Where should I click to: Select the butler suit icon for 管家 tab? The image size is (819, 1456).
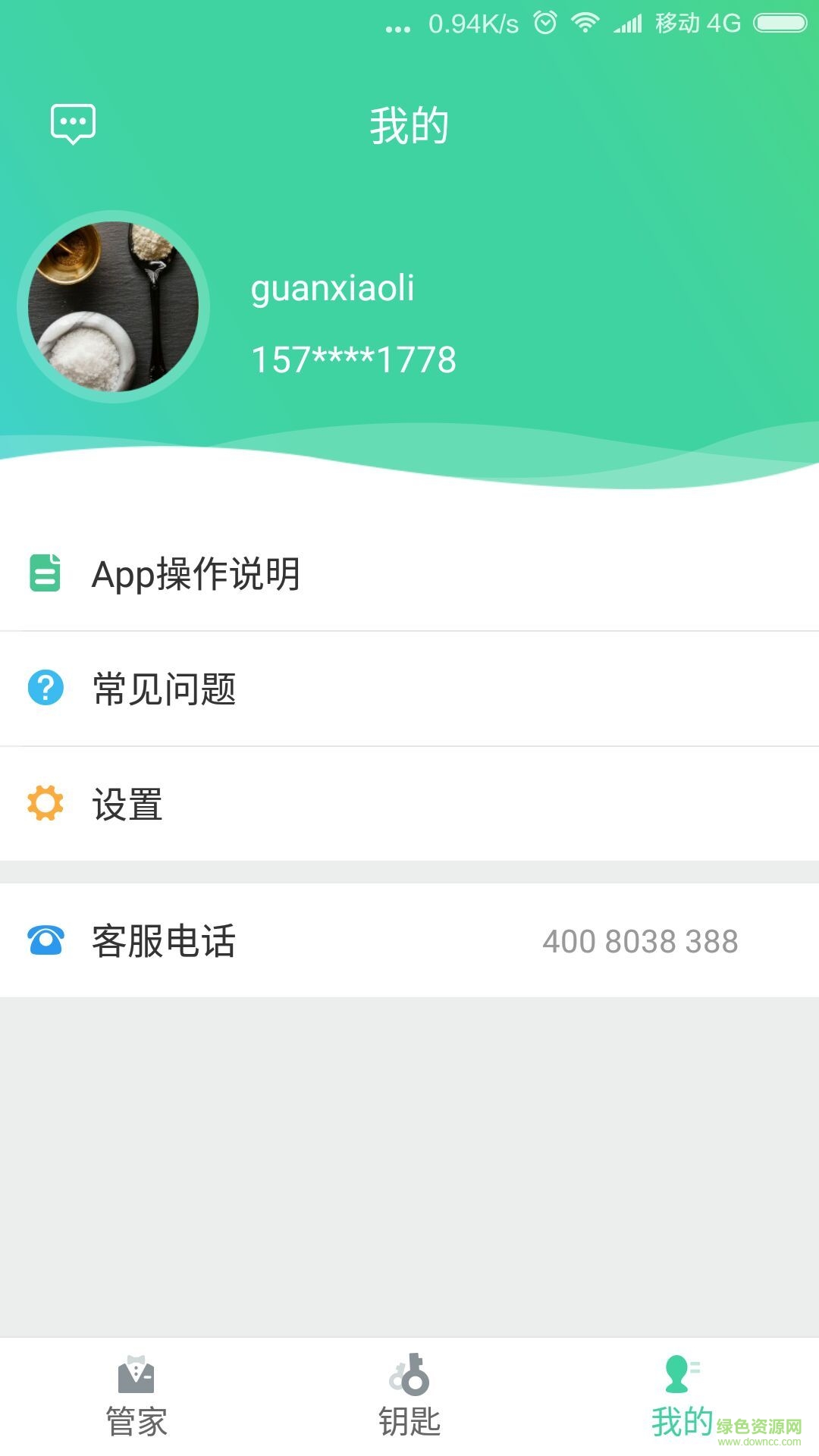136,1376
